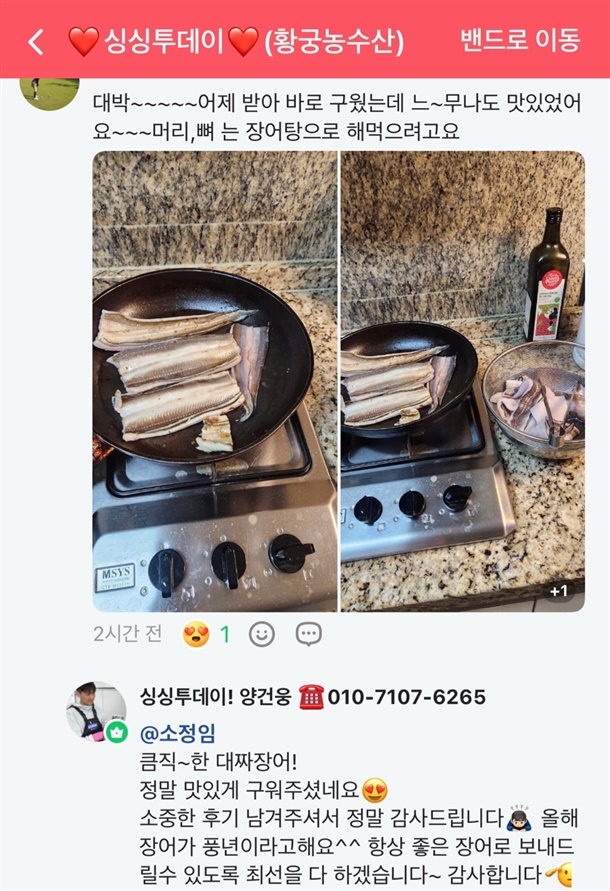Add a reaction with the smiley icon
This screenshot has width=610, height=891.
(261, 634)
